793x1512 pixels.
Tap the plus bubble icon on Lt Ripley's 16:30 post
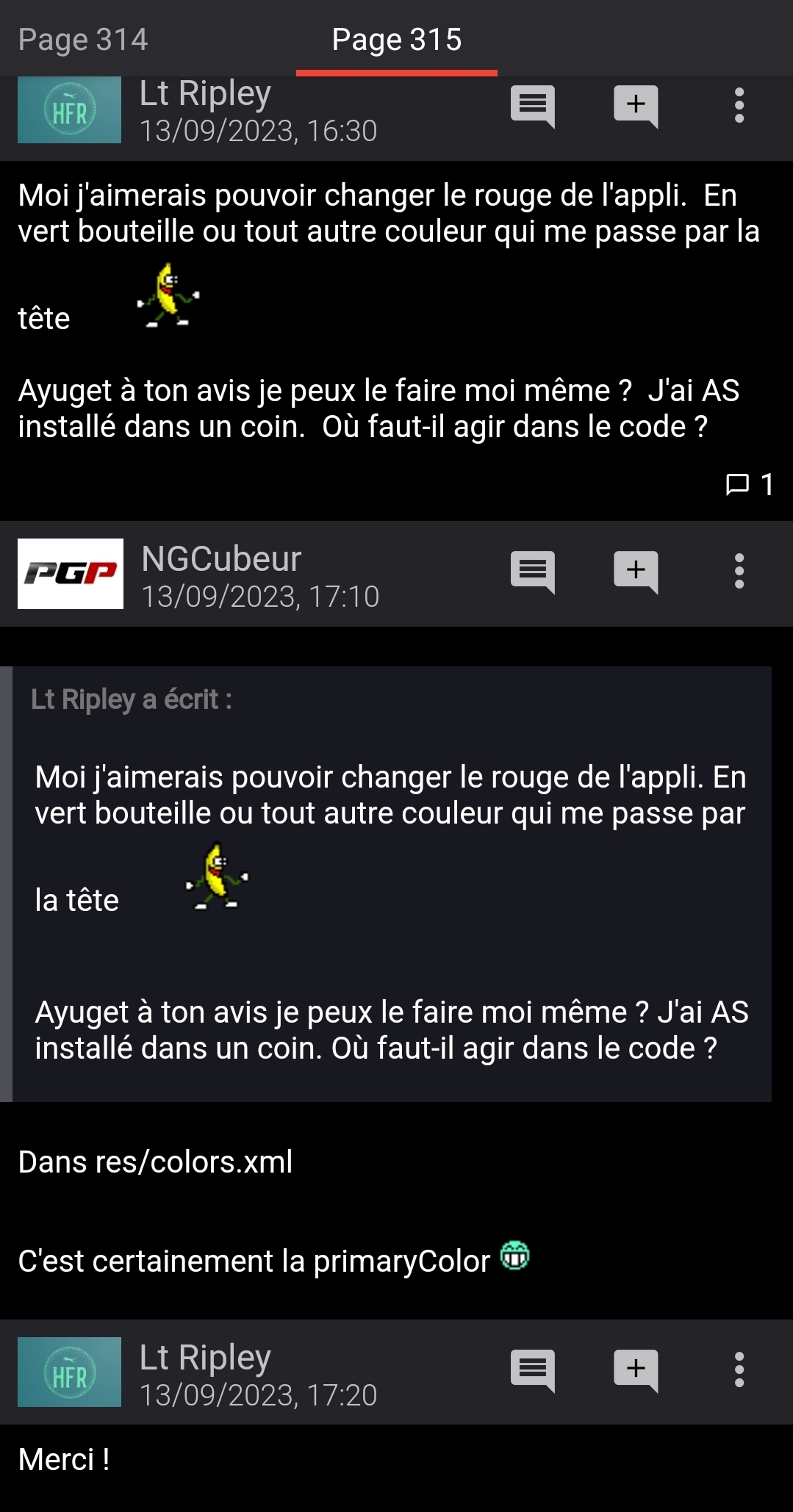point(636,107)
